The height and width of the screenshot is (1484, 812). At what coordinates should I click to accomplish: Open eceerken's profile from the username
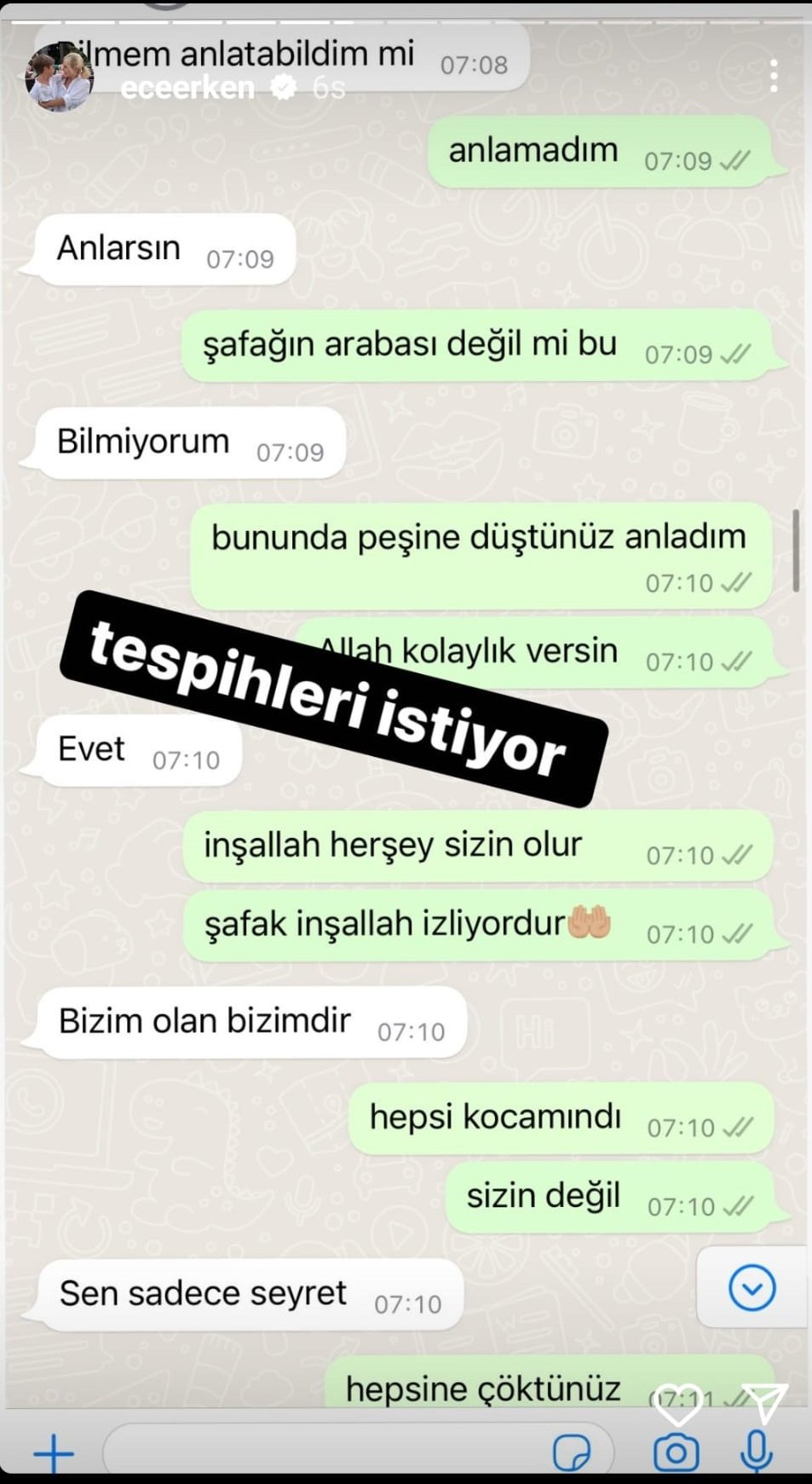(x=187, y=88)
